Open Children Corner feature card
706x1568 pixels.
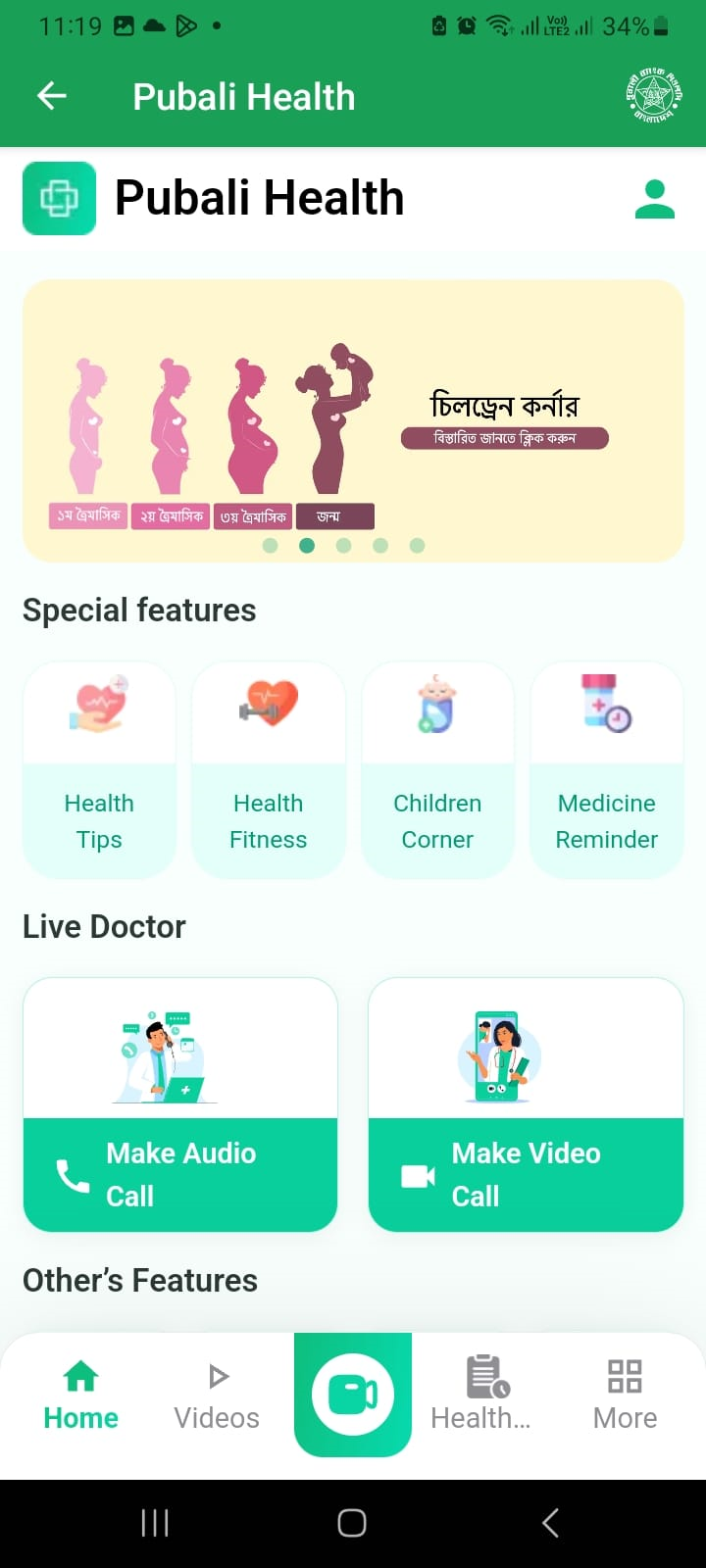tap(437, 770)
